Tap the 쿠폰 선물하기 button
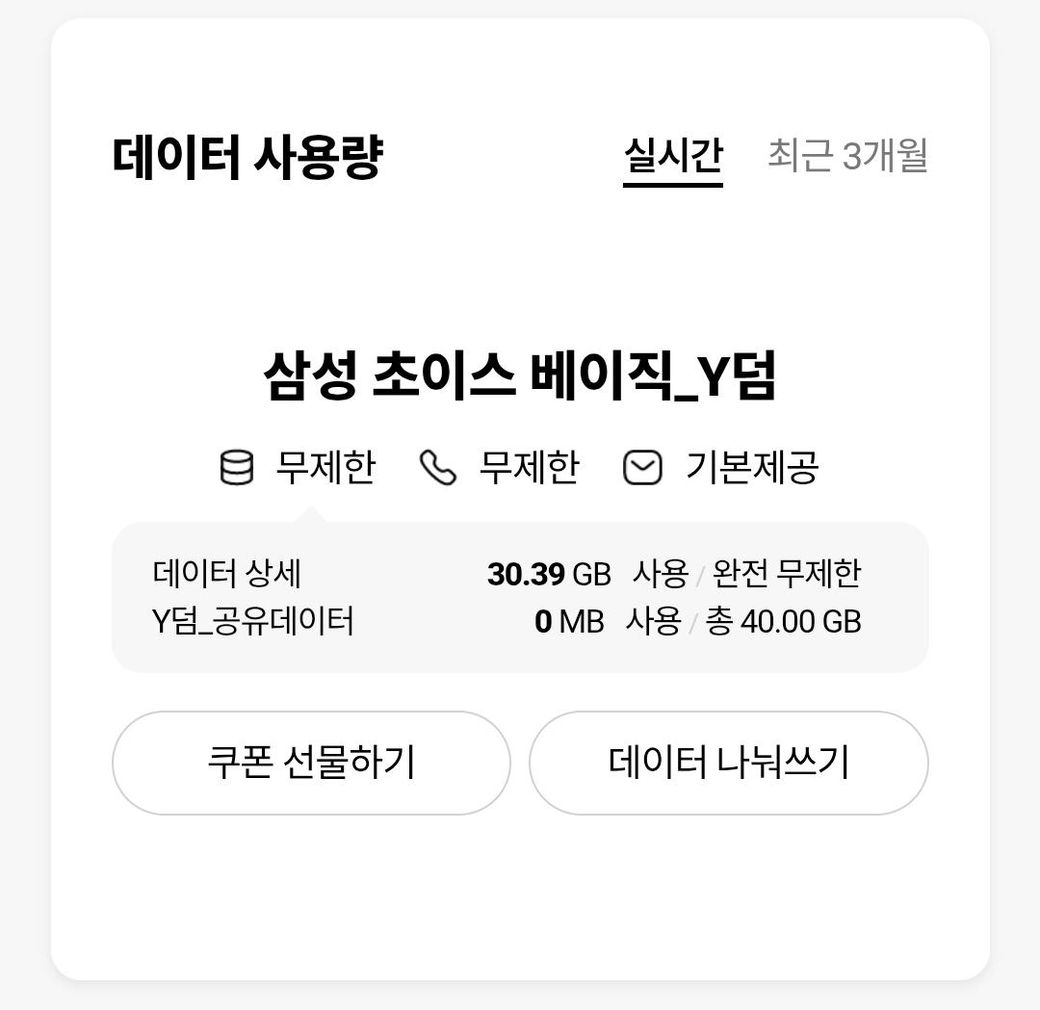Image resolution: width=1040 pixels, height=1010 pixels. [x=311, y=763]
